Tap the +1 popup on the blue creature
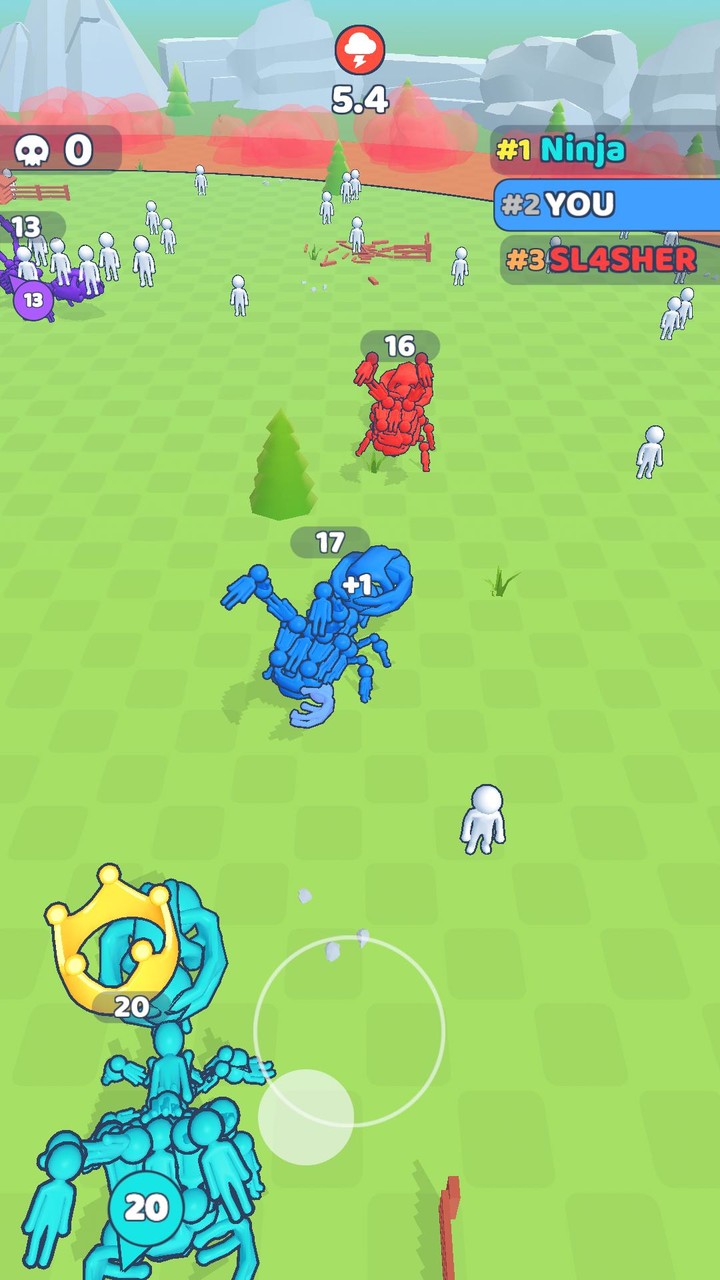 pyautogui.click(x=357, y=582)
